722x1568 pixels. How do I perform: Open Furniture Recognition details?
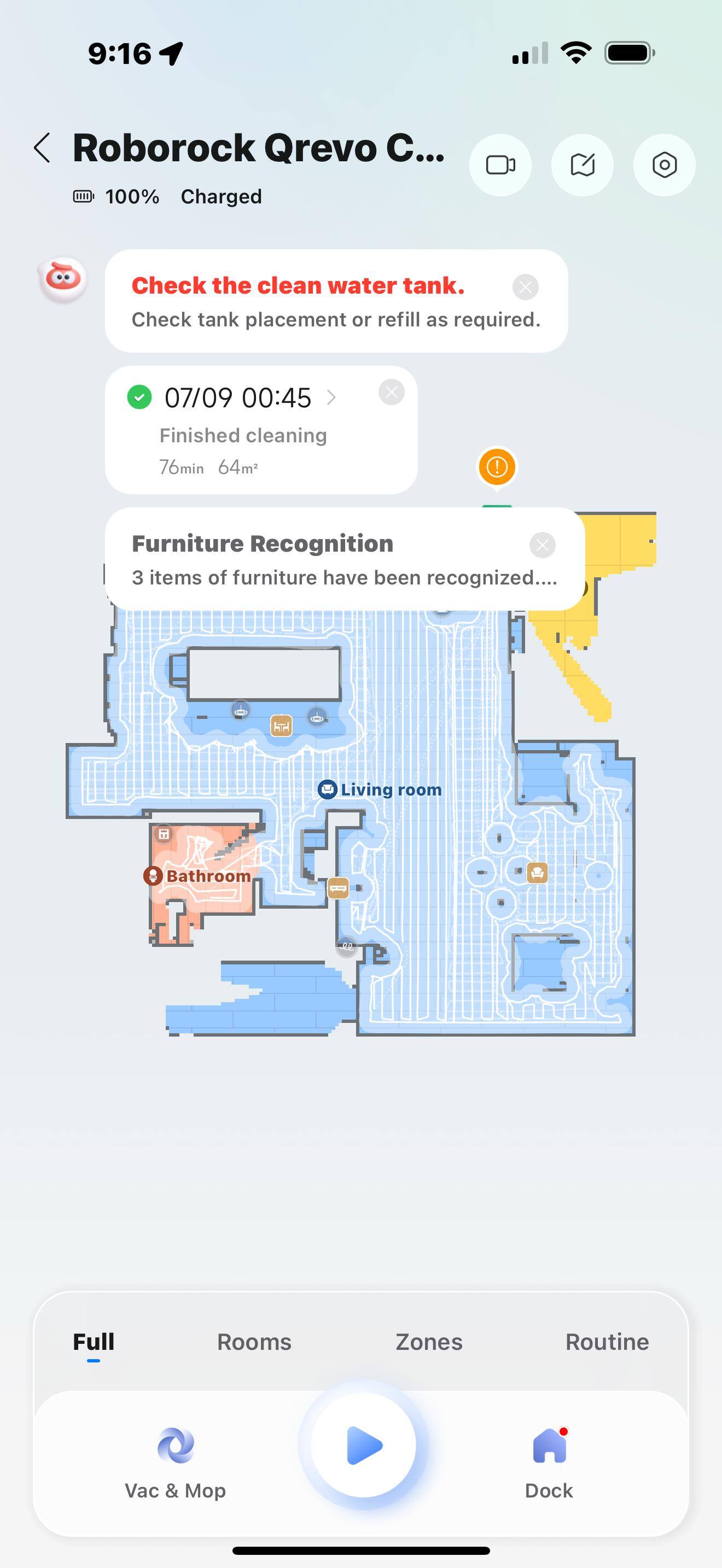click(x=329, y=560)
